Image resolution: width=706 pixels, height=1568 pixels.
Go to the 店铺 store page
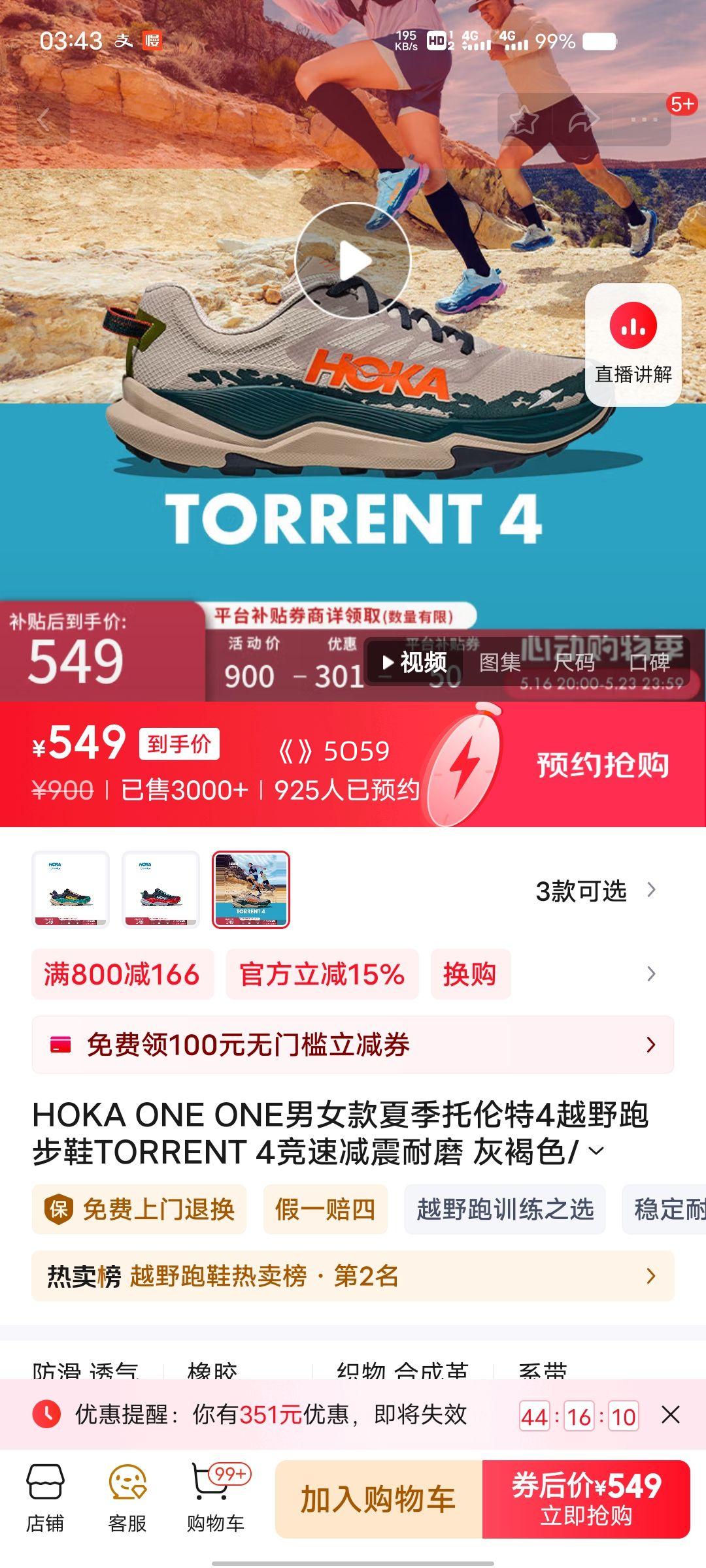[44, 1499]
